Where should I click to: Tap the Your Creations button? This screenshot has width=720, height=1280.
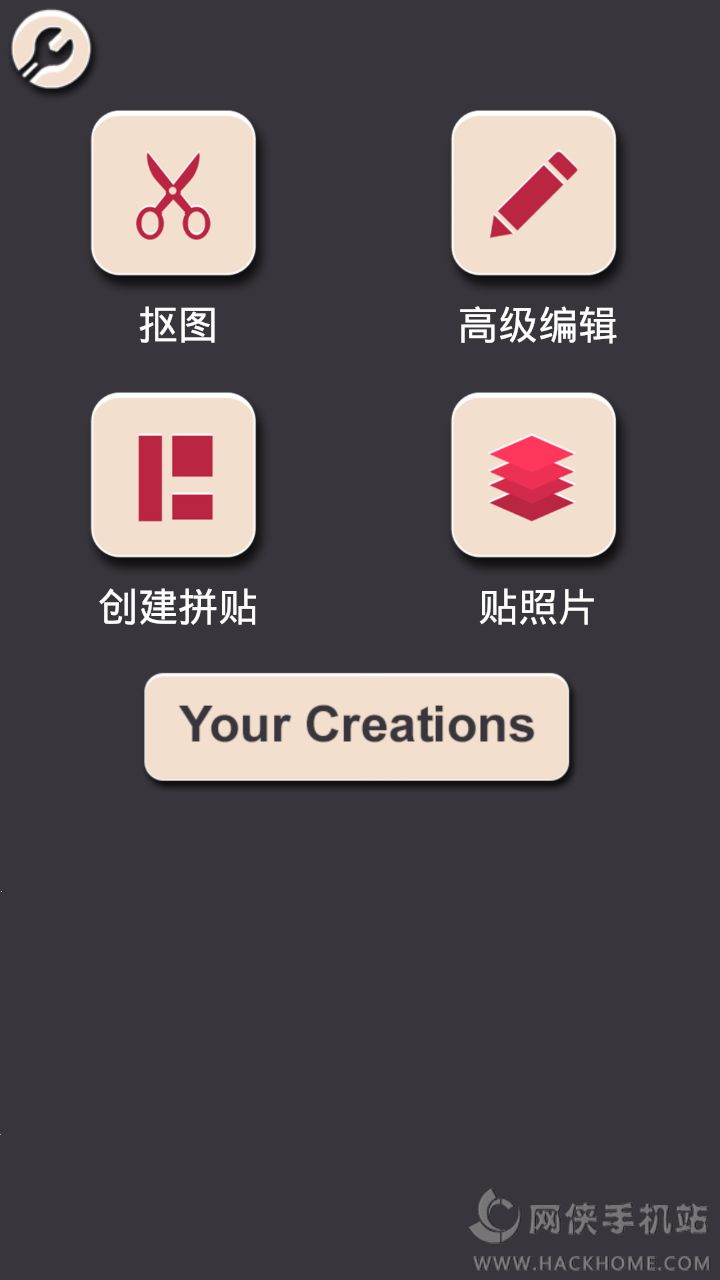click(357, 726)
